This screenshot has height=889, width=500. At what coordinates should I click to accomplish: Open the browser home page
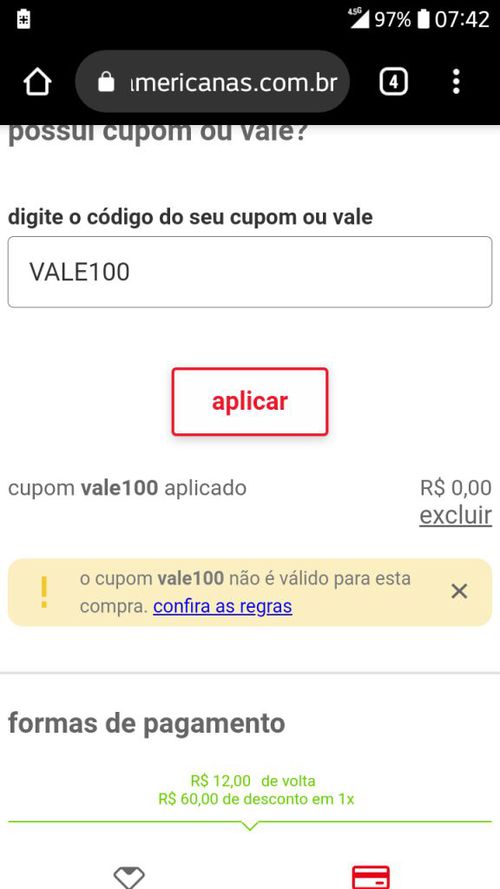37,83
